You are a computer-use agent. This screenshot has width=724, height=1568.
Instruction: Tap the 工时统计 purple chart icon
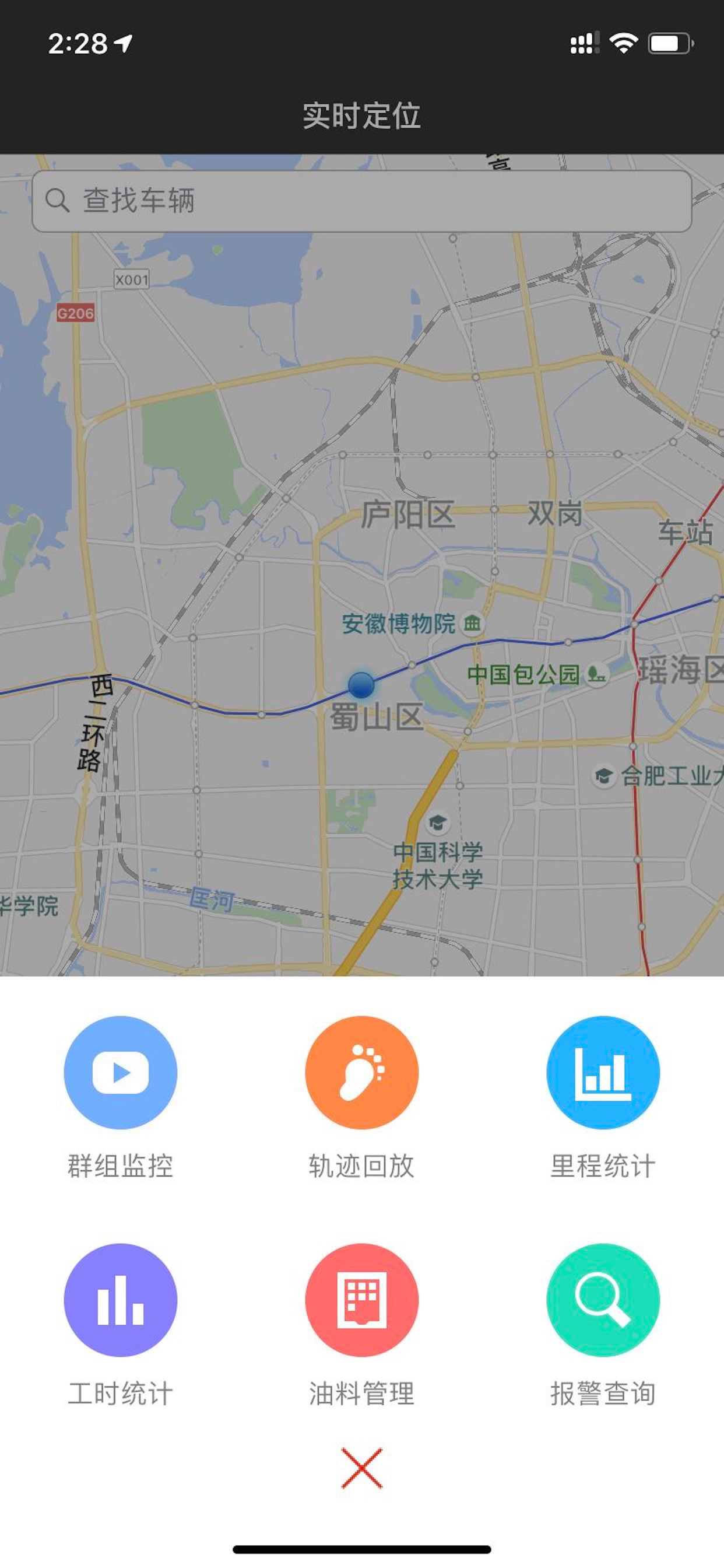pos(120,1300)
